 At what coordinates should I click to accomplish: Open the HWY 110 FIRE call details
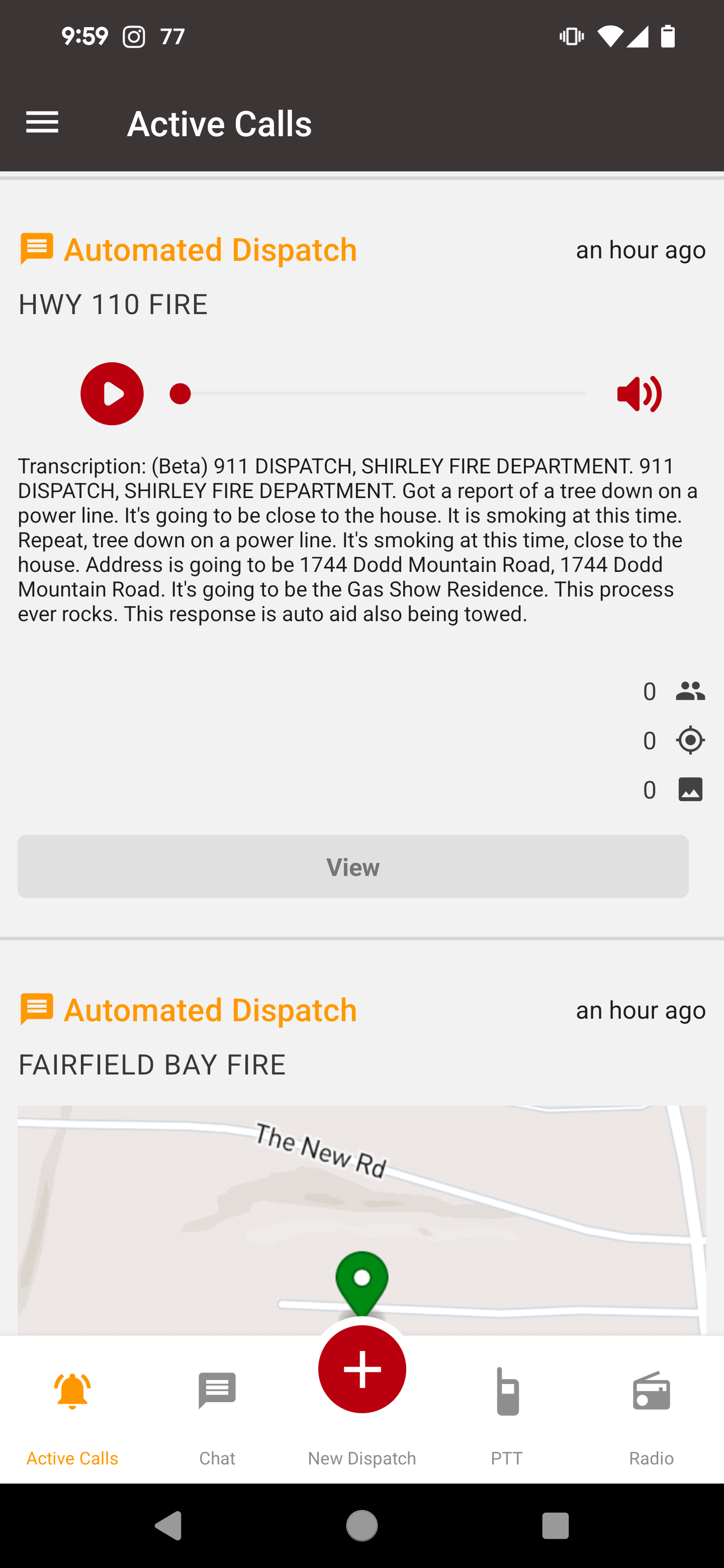tap(353, 866)
